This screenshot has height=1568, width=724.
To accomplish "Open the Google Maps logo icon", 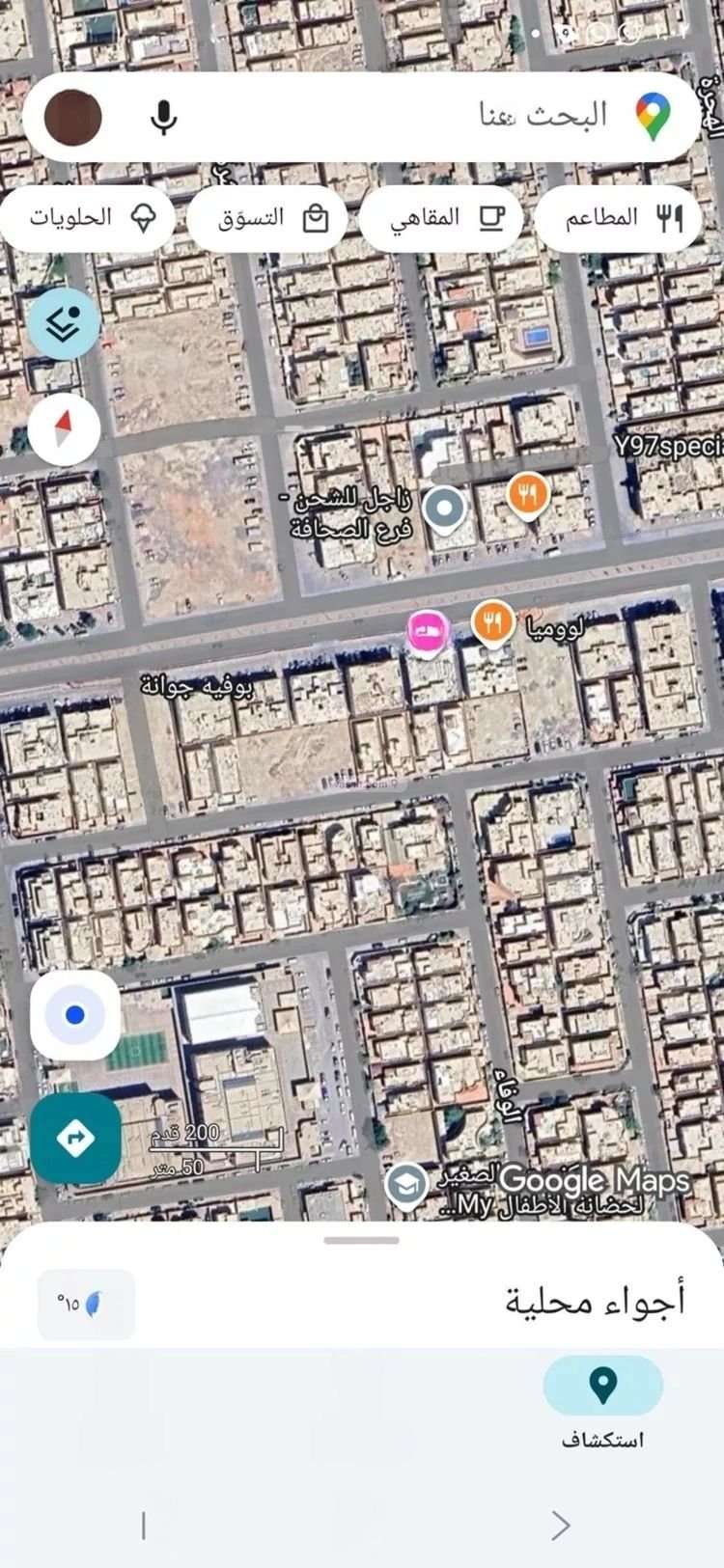I will [x=653, y=115].
